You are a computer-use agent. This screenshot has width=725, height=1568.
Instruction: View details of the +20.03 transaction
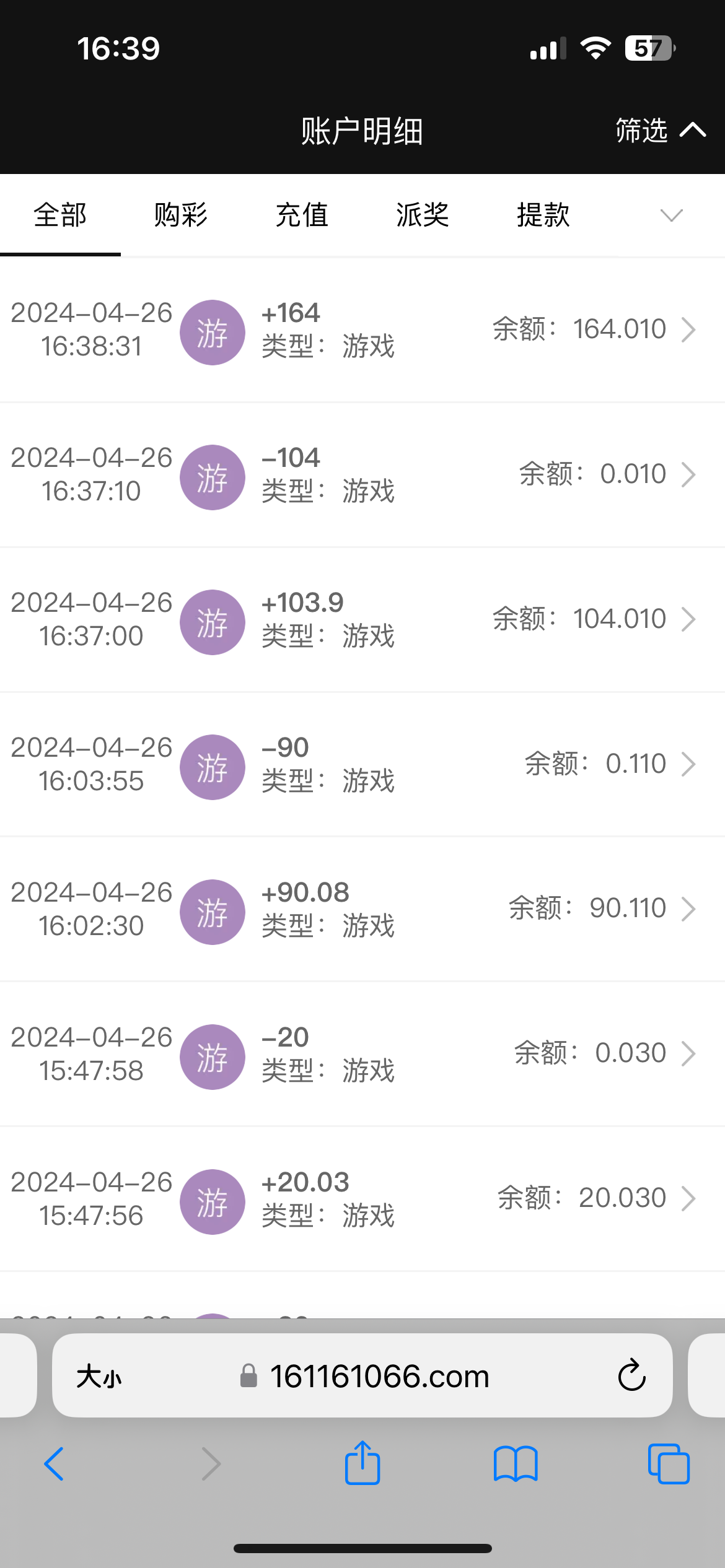(x=362, y=1200)
